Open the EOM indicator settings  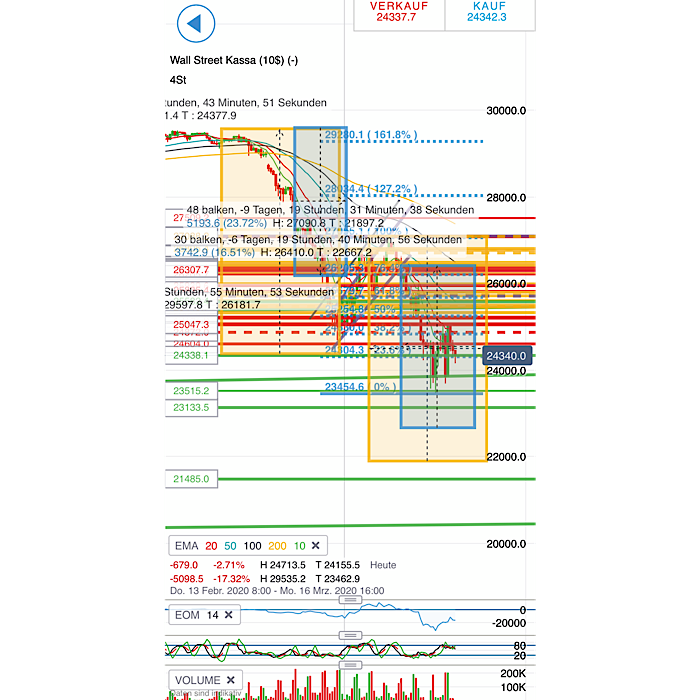coord(187,615)
